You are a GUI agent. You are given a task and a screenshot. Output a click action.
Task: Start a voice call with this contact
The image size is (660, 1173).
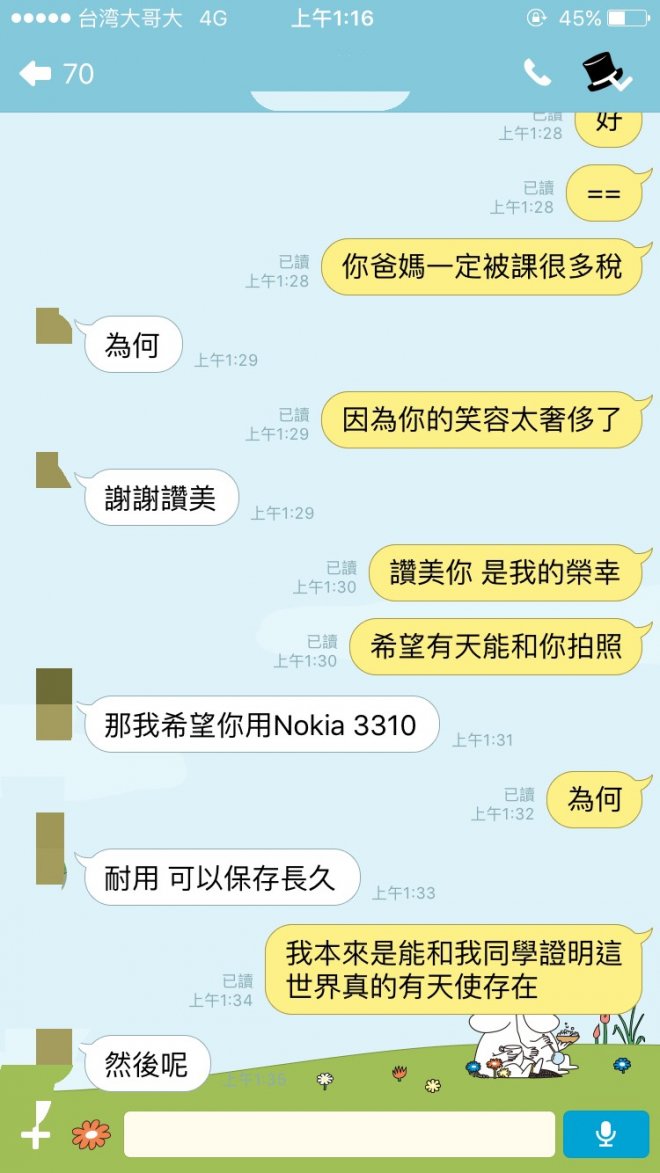(x=537, y=73)
